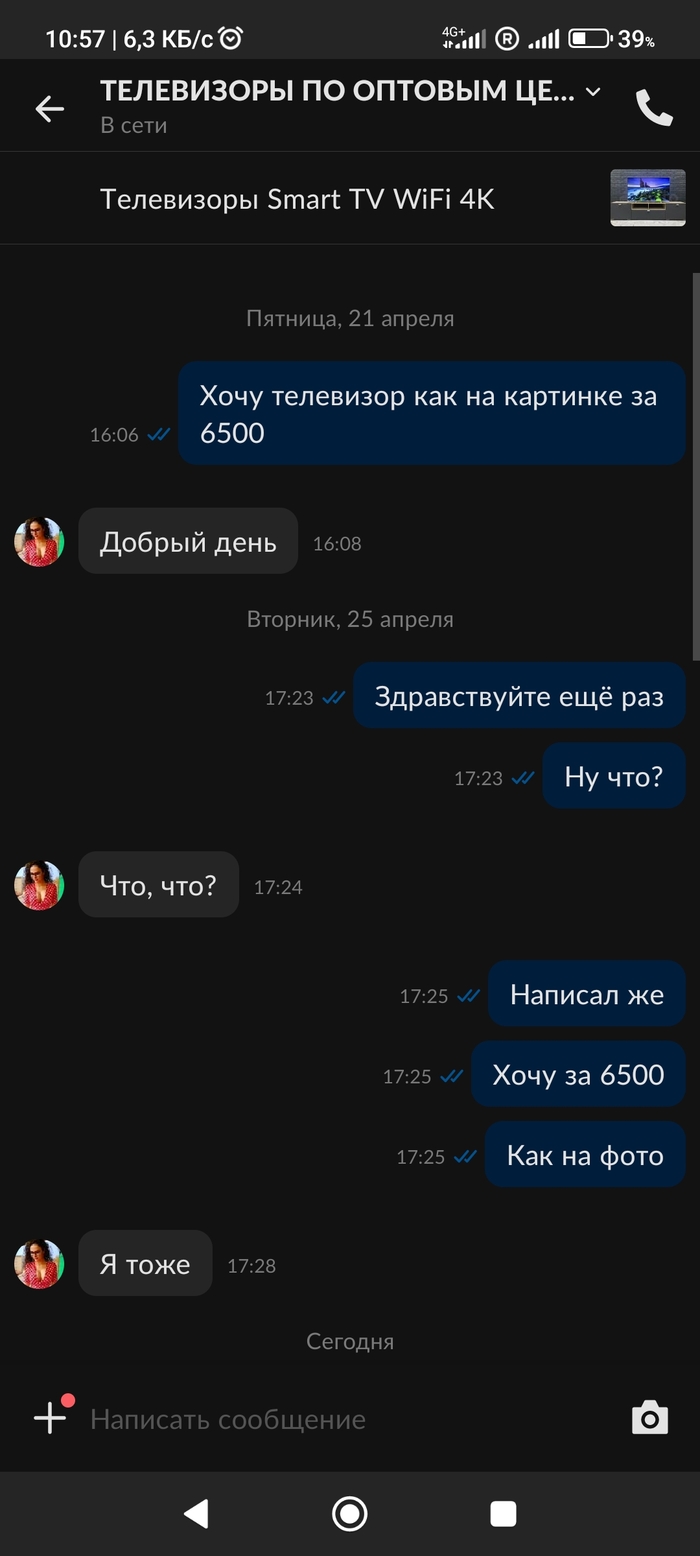View seller avatar beside Добрый день
Screen dimensions: 700x1556
[x=39, y=542]
